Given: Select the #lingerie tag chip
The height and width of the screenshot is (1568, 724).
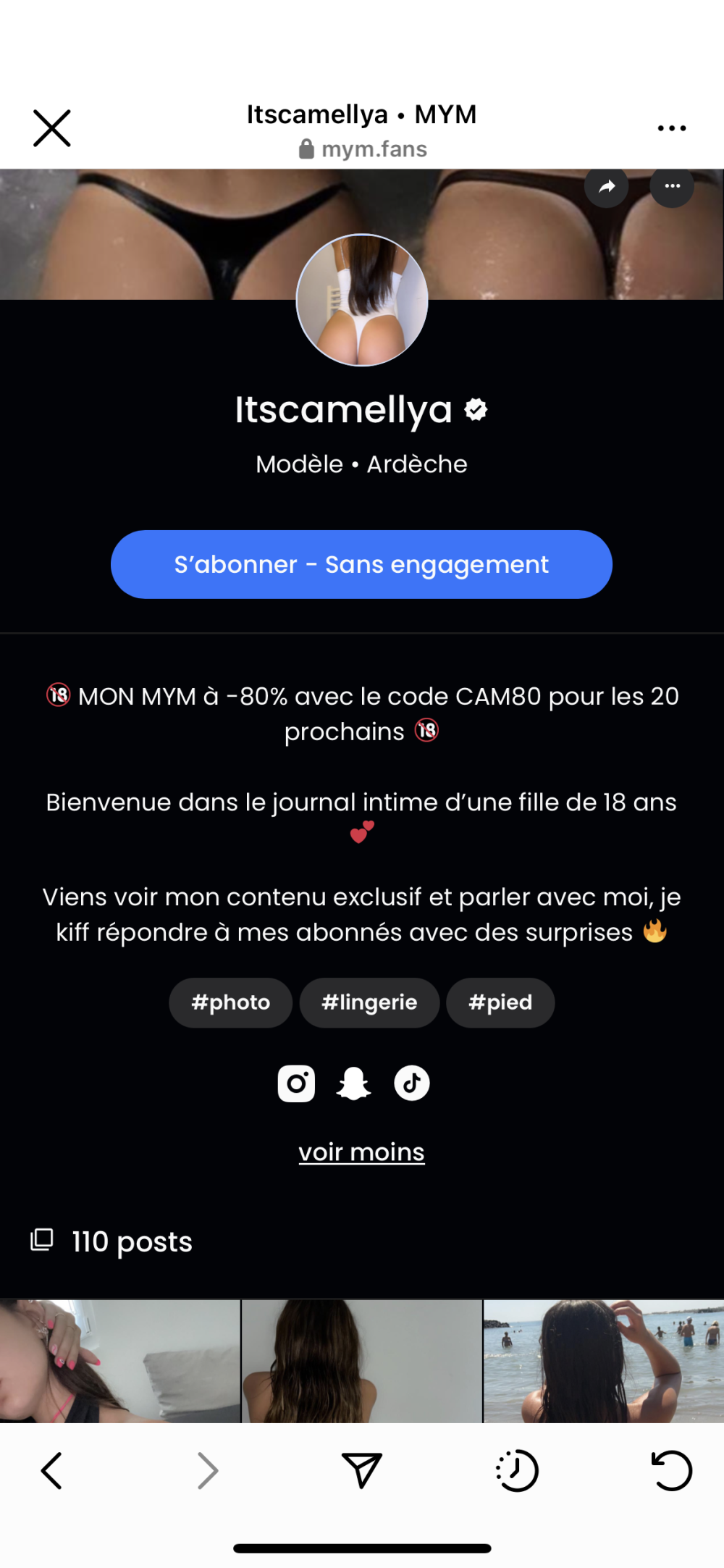Looking at the screenshot, I should 369,1002.
